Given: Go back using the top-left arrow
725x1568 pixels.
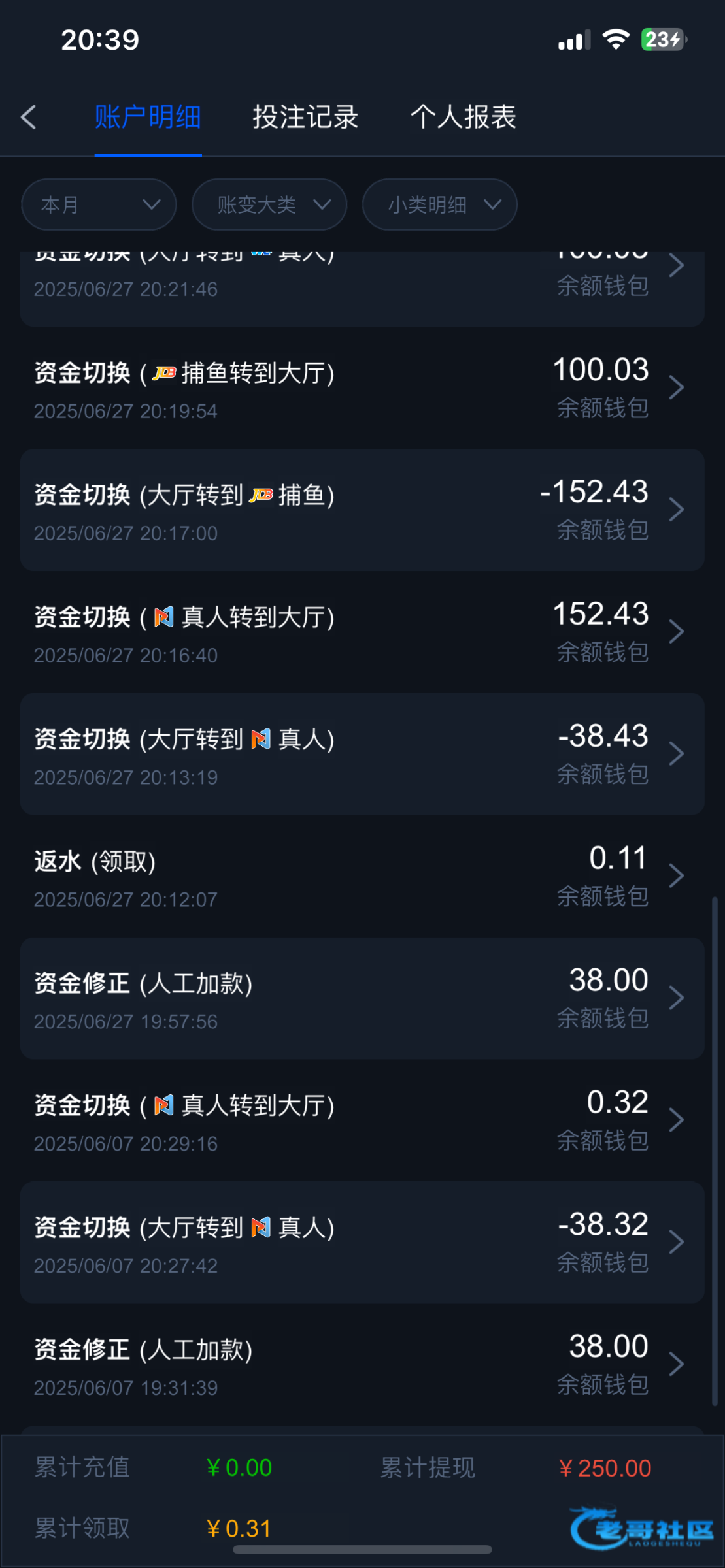Looking at the screenshot, I should point(29,118).
